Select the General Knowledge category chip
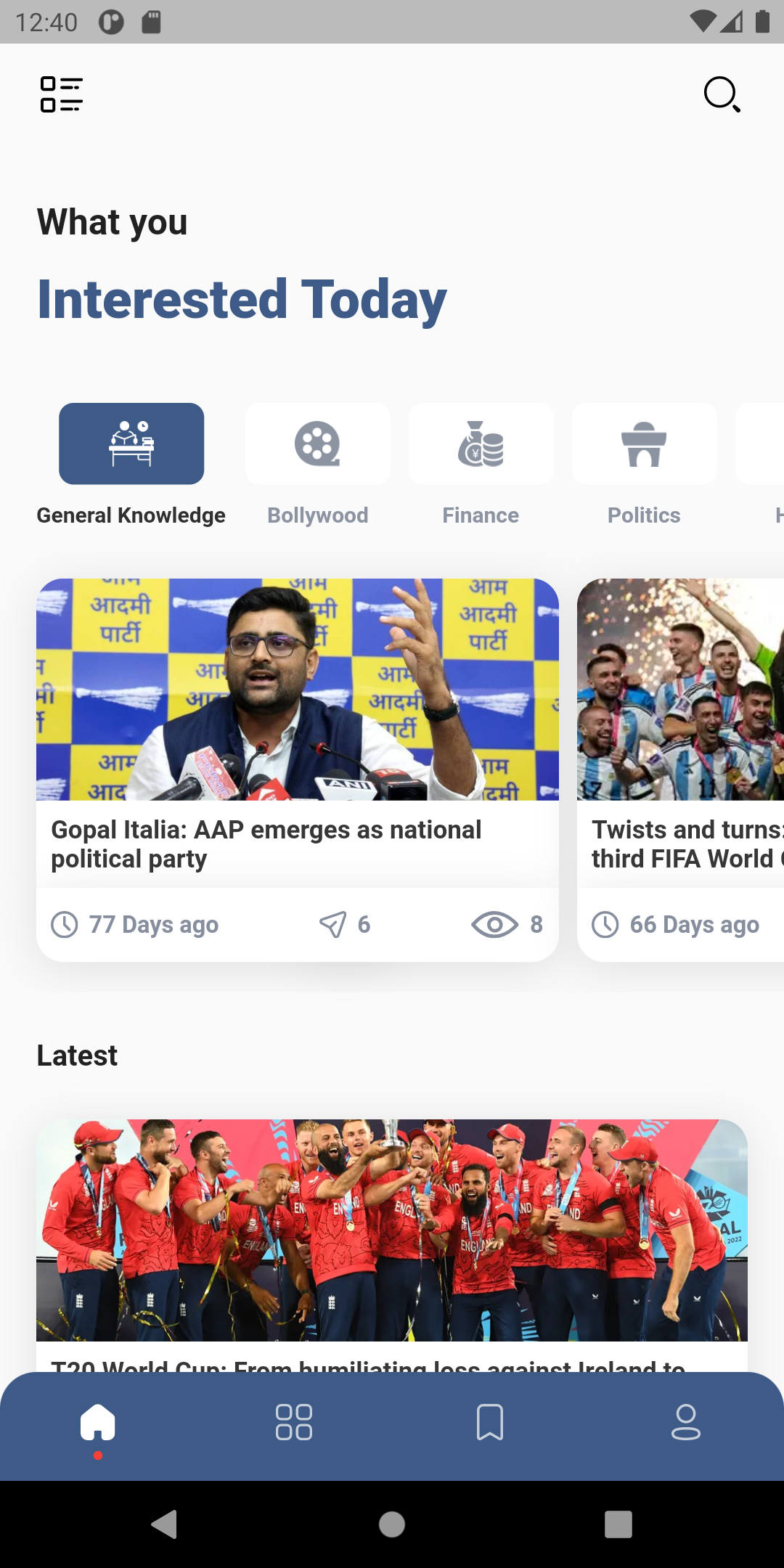 131,444
